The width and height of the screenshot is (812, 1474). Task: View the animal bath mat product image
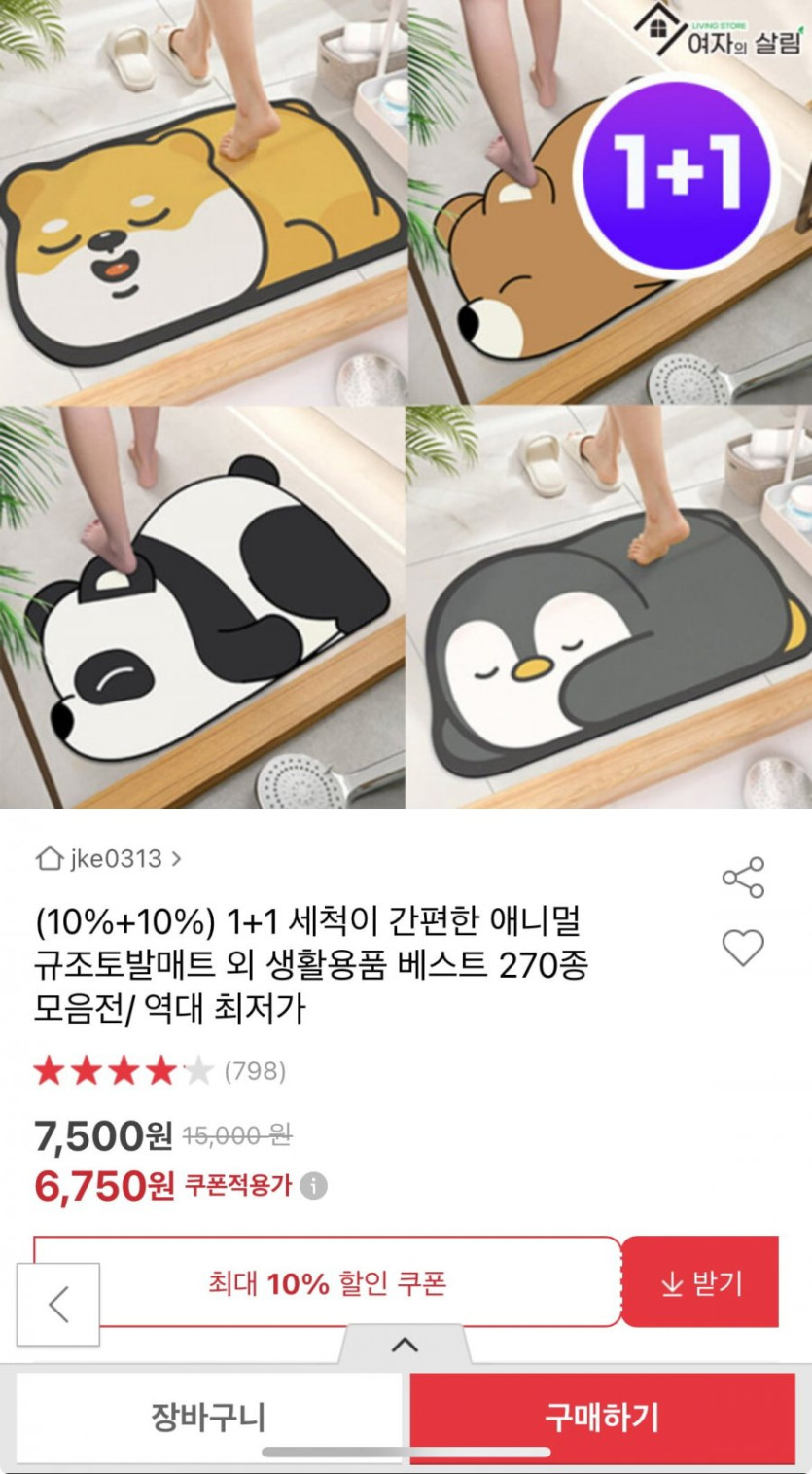click(x=406, y=404)
